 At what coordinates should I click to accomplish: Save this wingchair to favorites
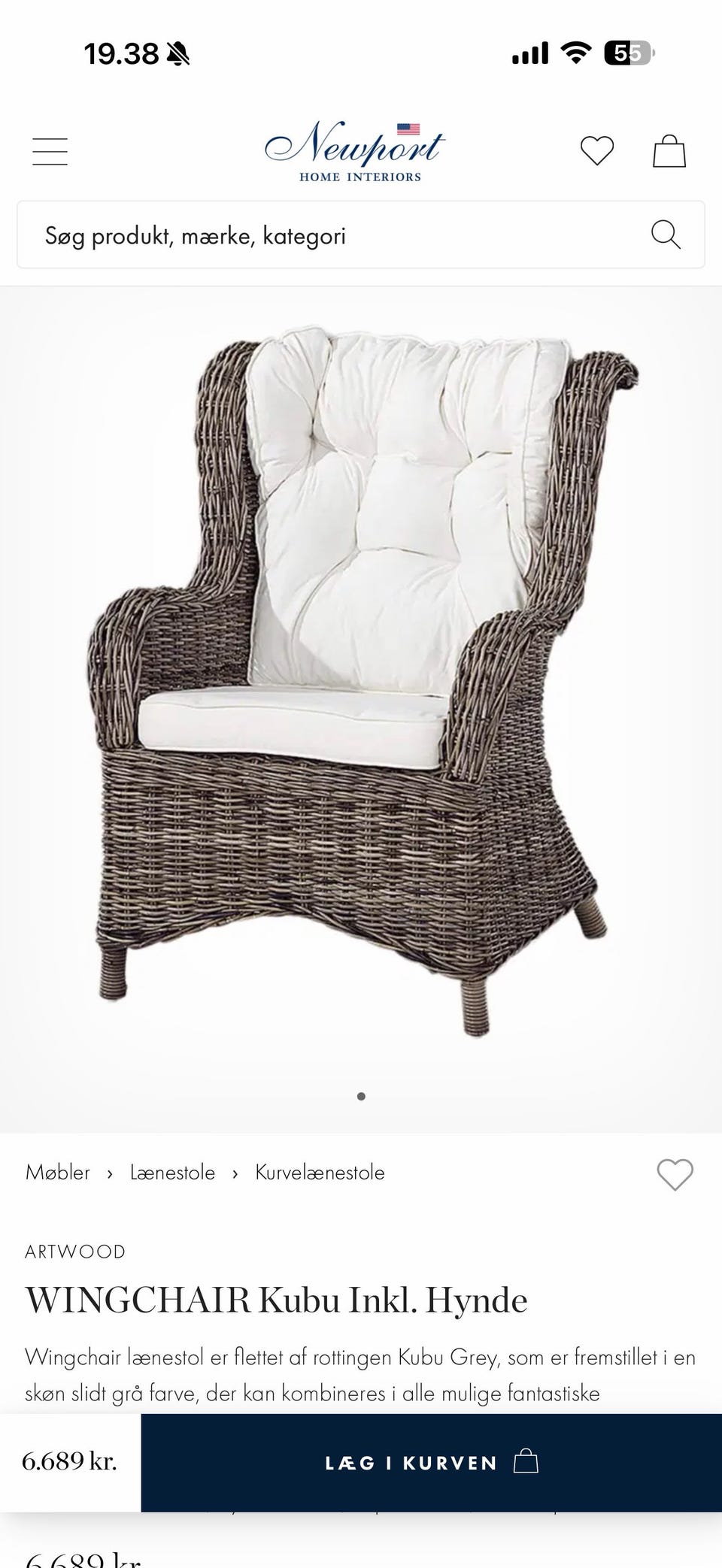pos(675,1174)
